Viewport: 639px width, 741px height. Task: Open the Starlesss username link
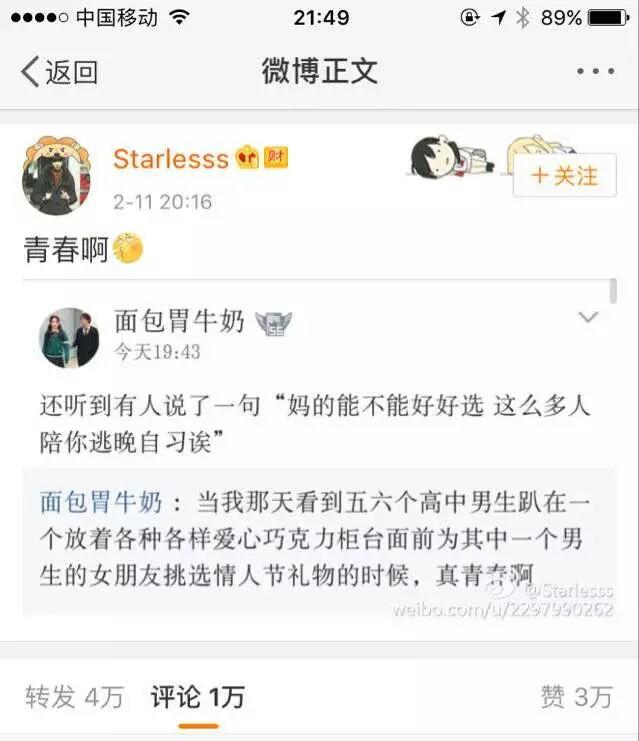point(170,159)
